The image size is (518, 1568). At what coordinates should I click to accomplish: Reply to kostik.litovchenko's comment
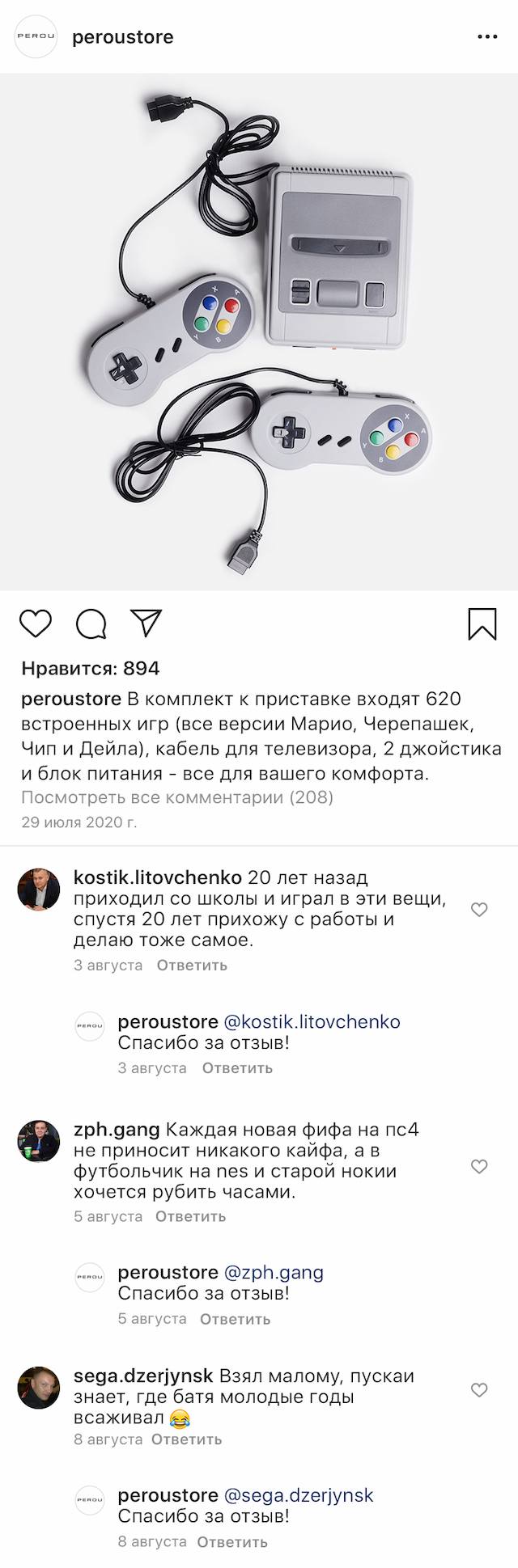point(192,965)
